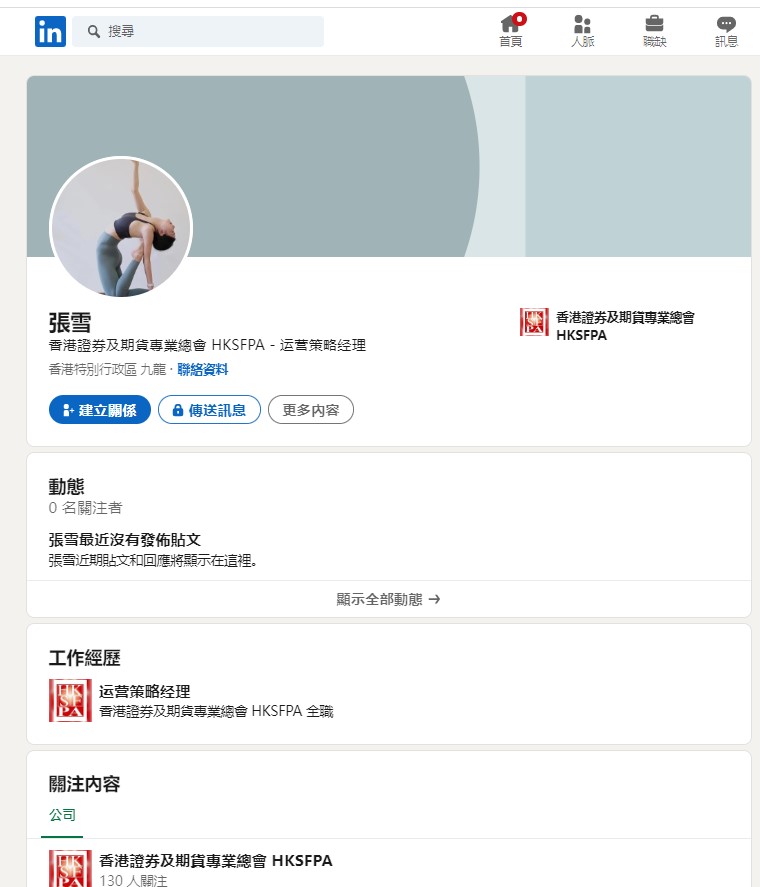The width and height of the screenshot is (760, 887).
Task: Open the 訊息 messaging tab
Action: (727, 32)
